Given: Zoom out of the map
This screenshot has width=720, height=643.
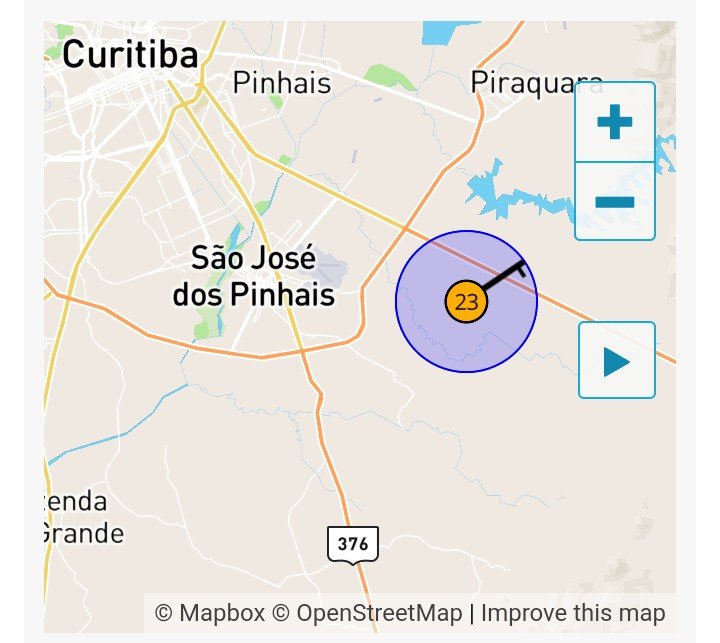Looking at the screenshot, I should point(615,202).
